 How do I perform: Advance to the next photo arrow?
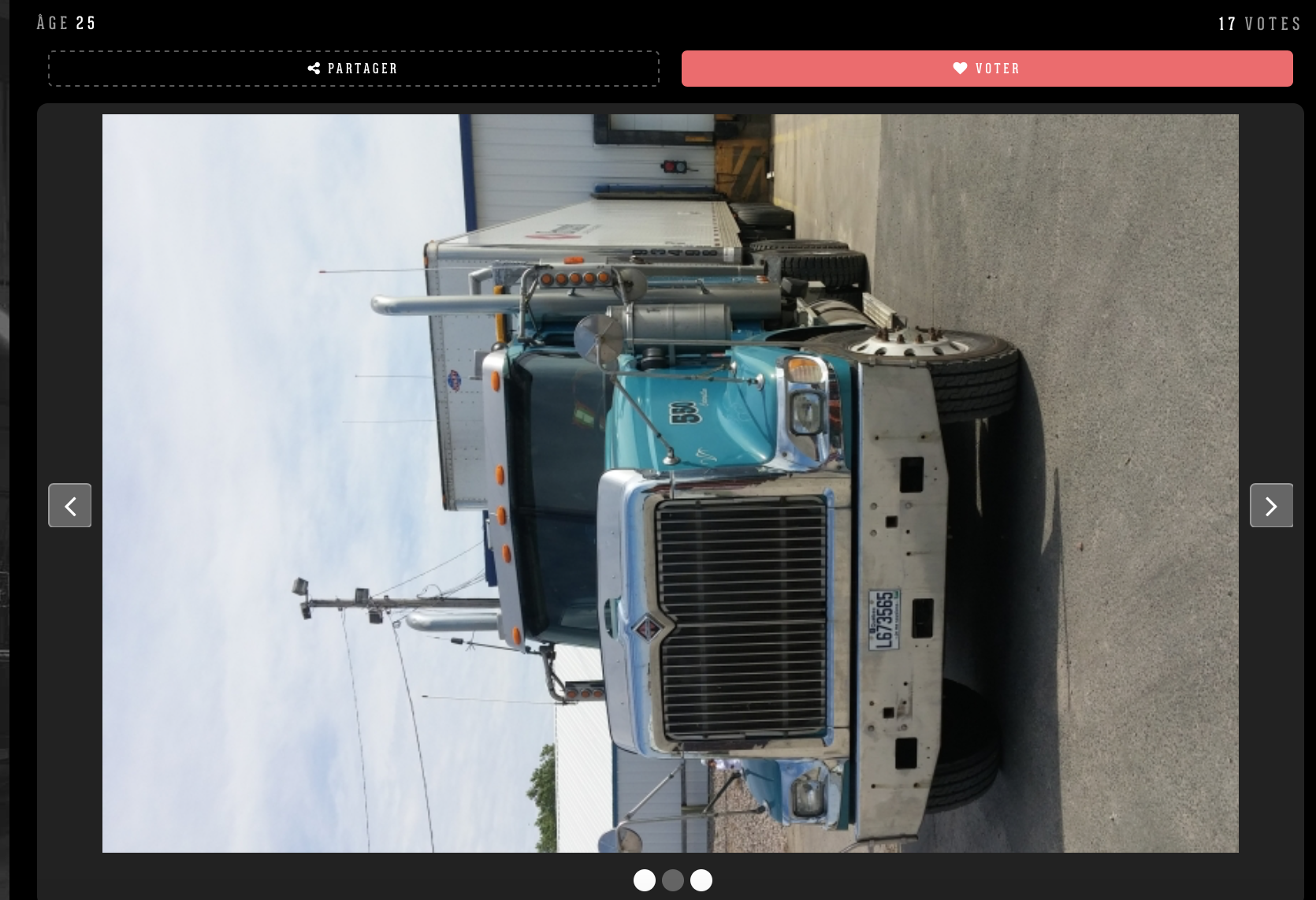(1271, 505)
